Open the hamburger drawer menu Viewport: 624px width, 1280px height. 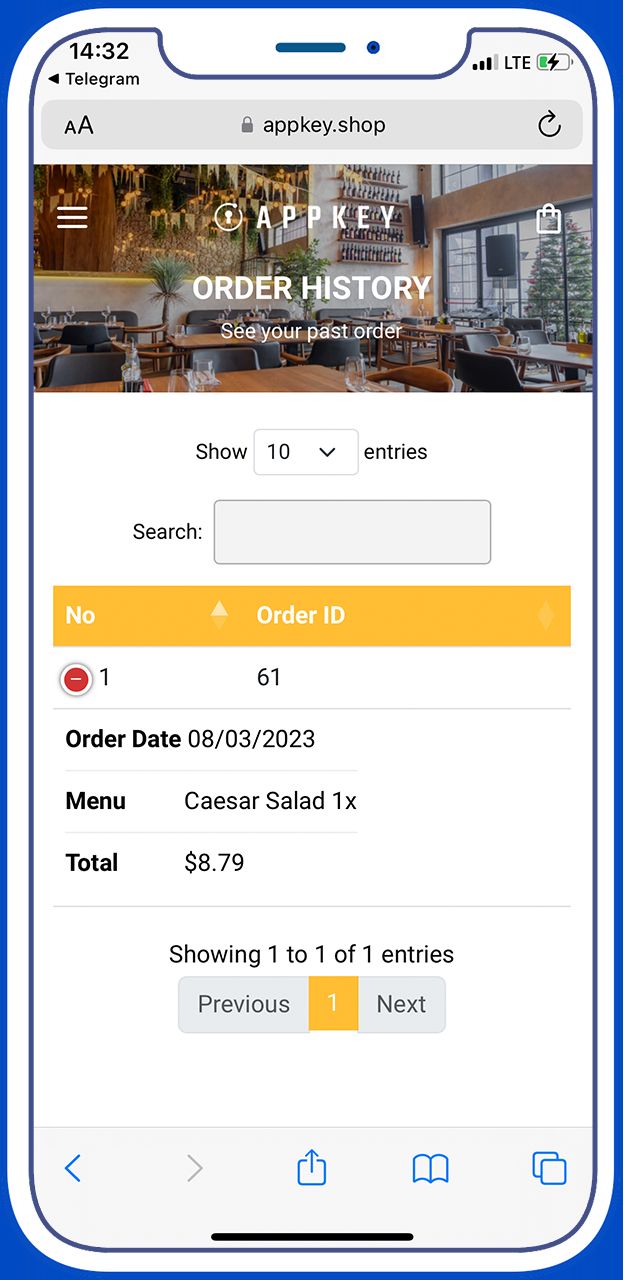(72, 217)
